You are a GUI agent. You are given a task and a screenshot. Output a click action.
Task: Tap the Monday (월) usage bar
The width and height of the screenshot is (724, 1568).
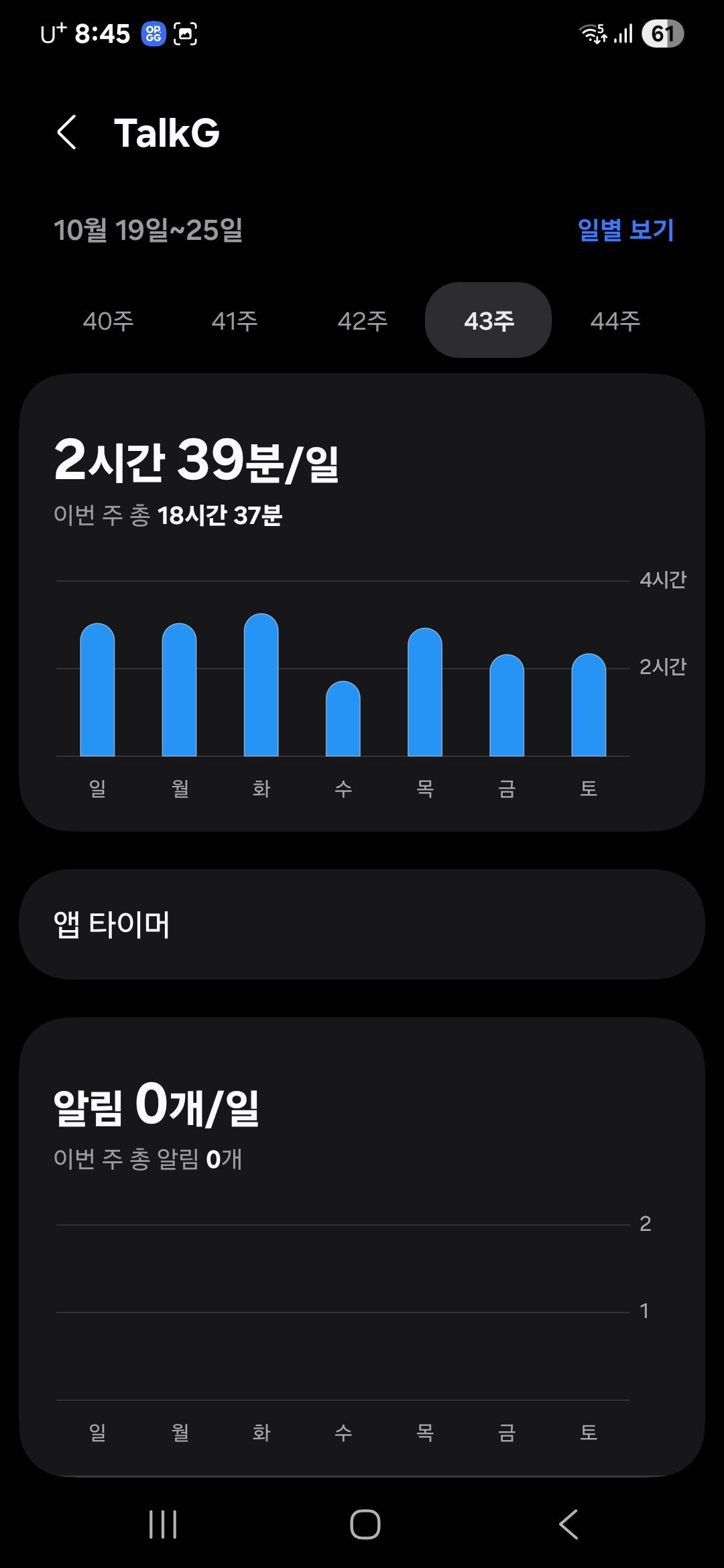[x=179, y=690]
